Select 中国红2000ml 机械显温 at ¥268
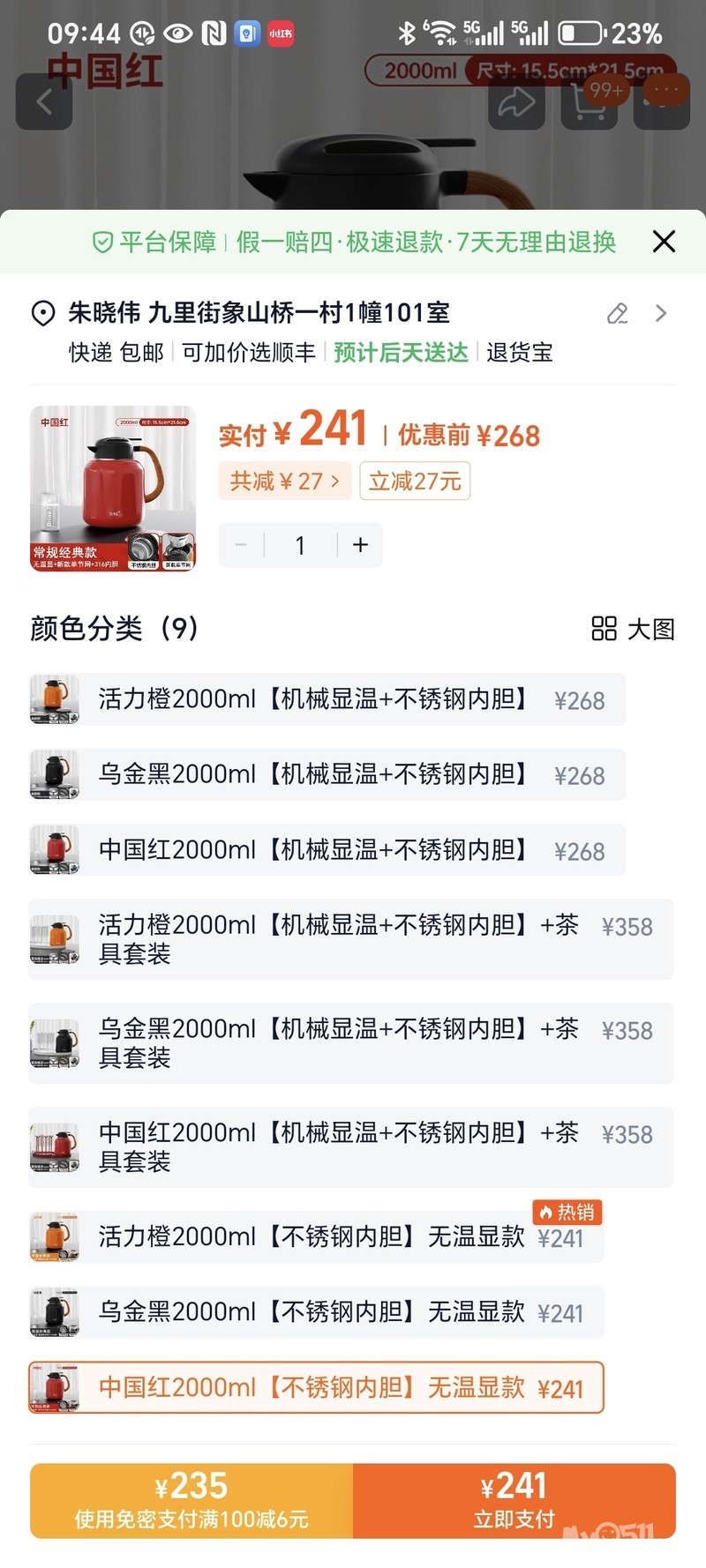Image resolution: width=706 pixels, height=1568 pixels. coord(327,850)
